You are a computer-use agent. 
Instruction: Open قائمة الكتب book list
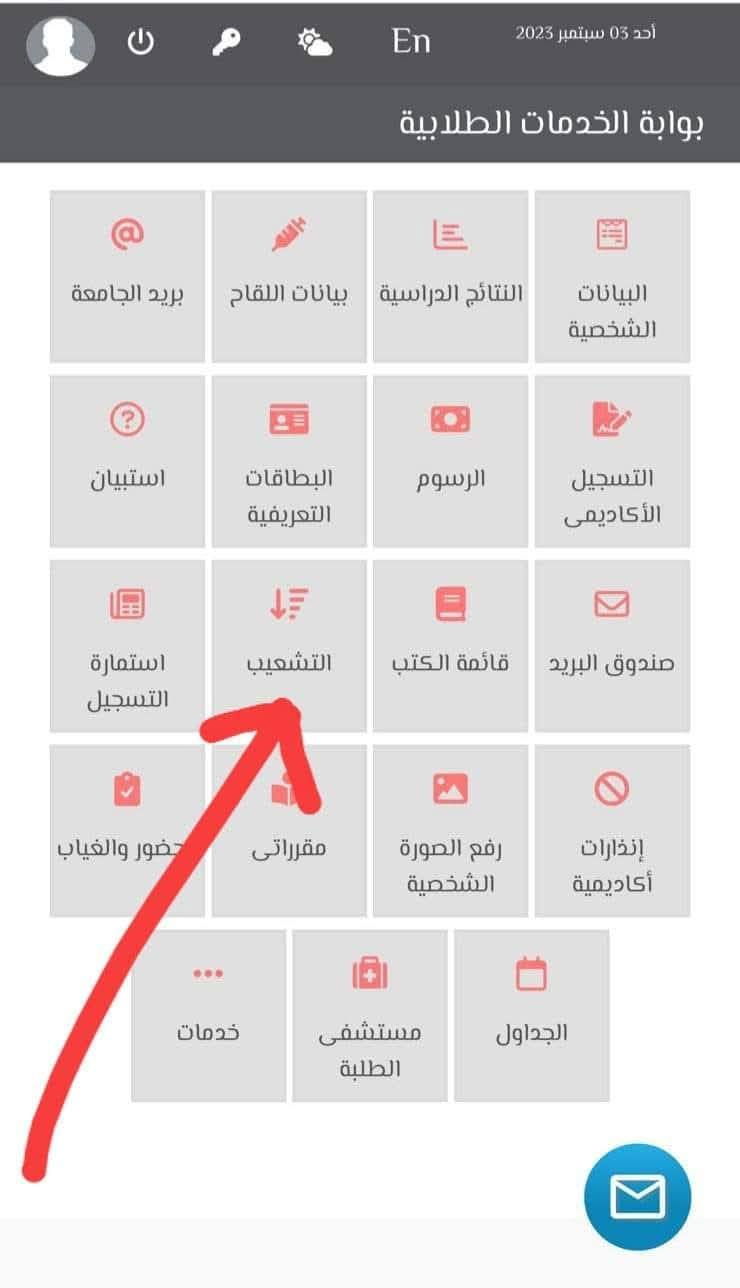click(x=450, y=646)
